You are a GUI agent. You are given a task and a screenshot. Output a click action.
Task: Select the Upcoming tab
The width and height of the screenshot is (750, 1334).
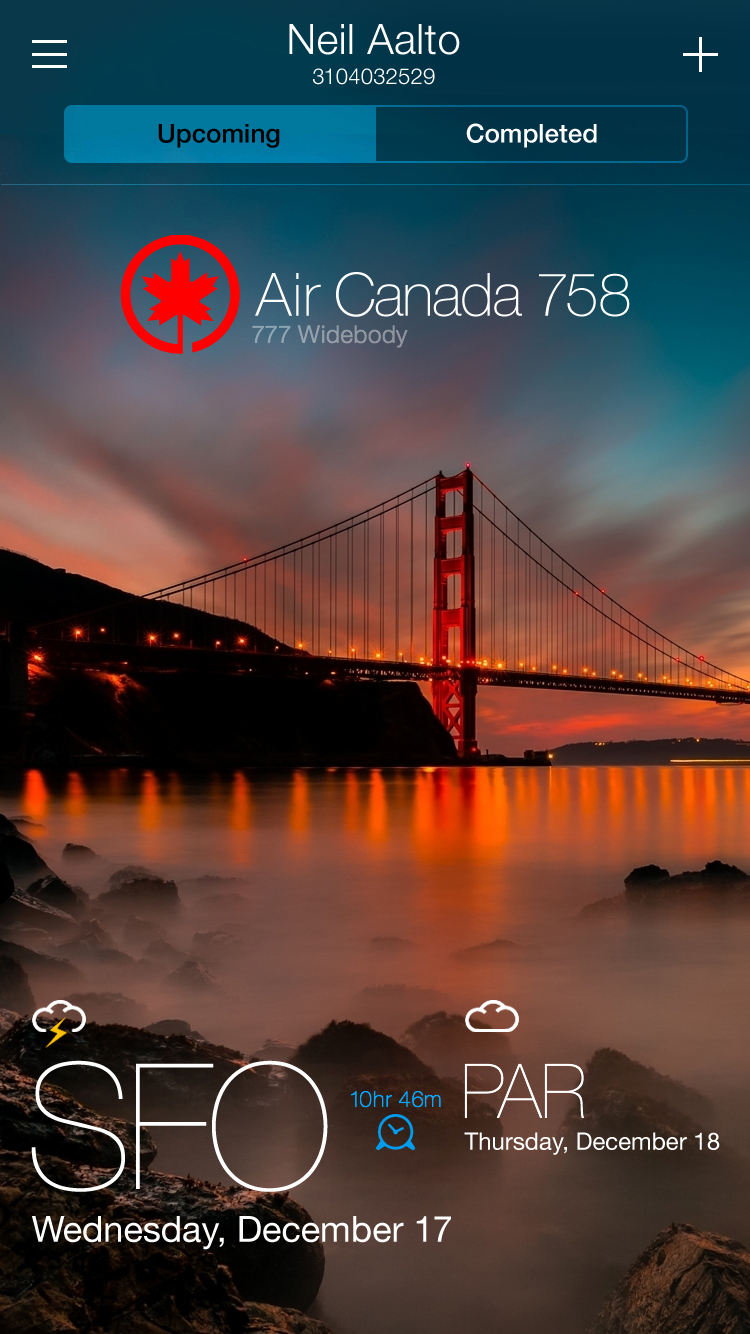click(x=220, y=134)
